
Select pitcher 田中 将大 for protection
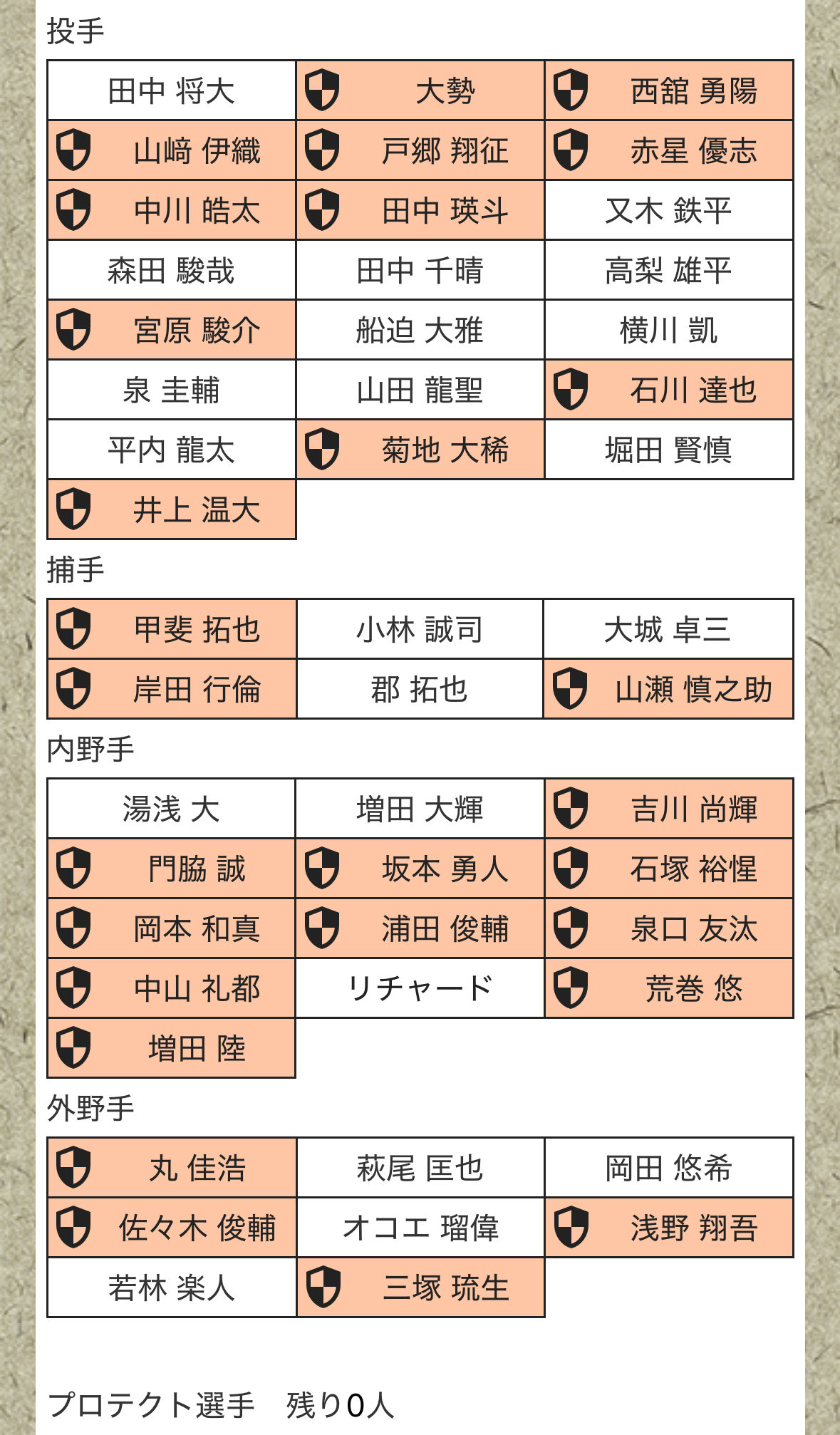171,90
